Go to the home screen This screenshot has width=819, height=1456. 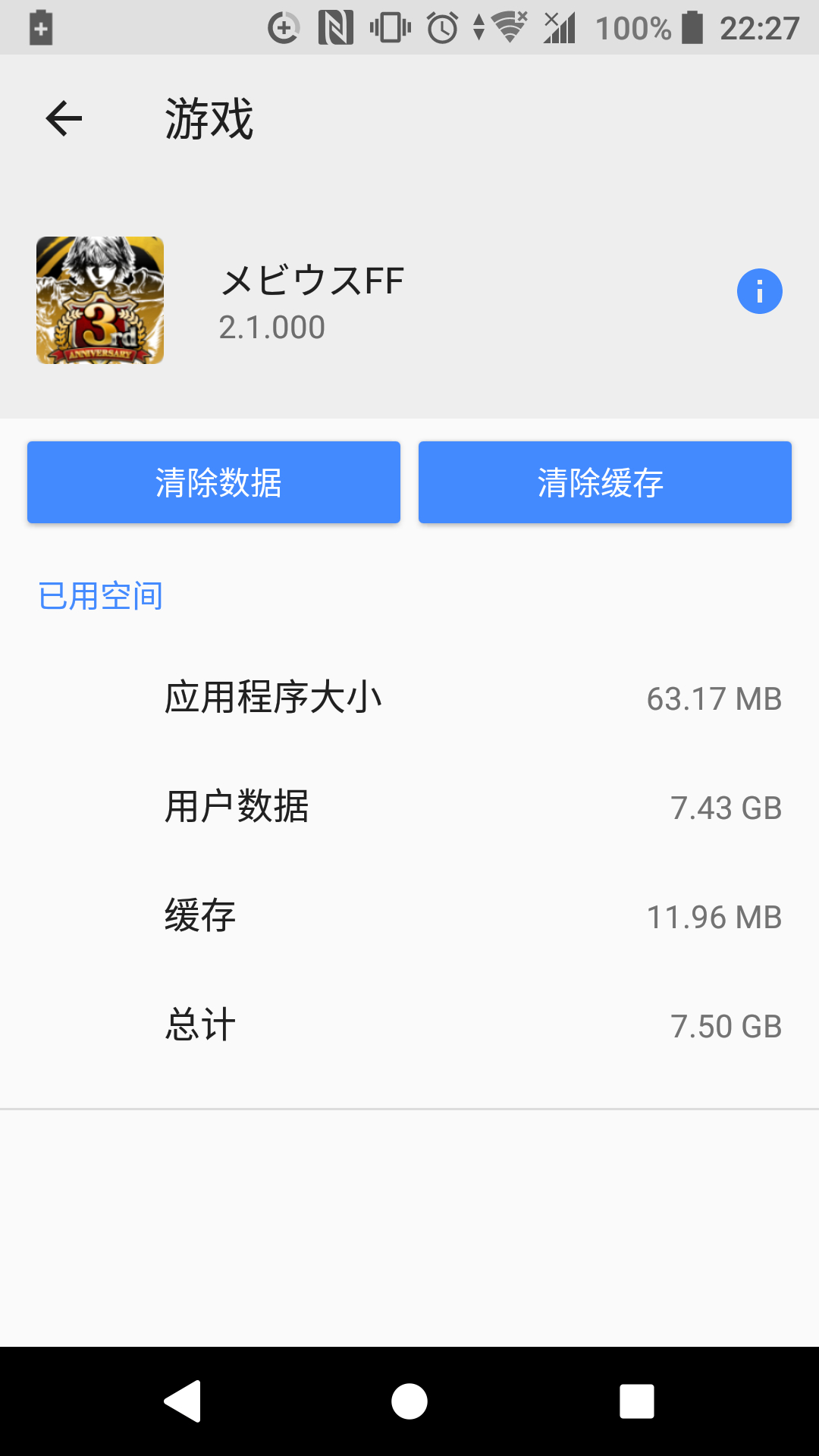[409, 1401]
